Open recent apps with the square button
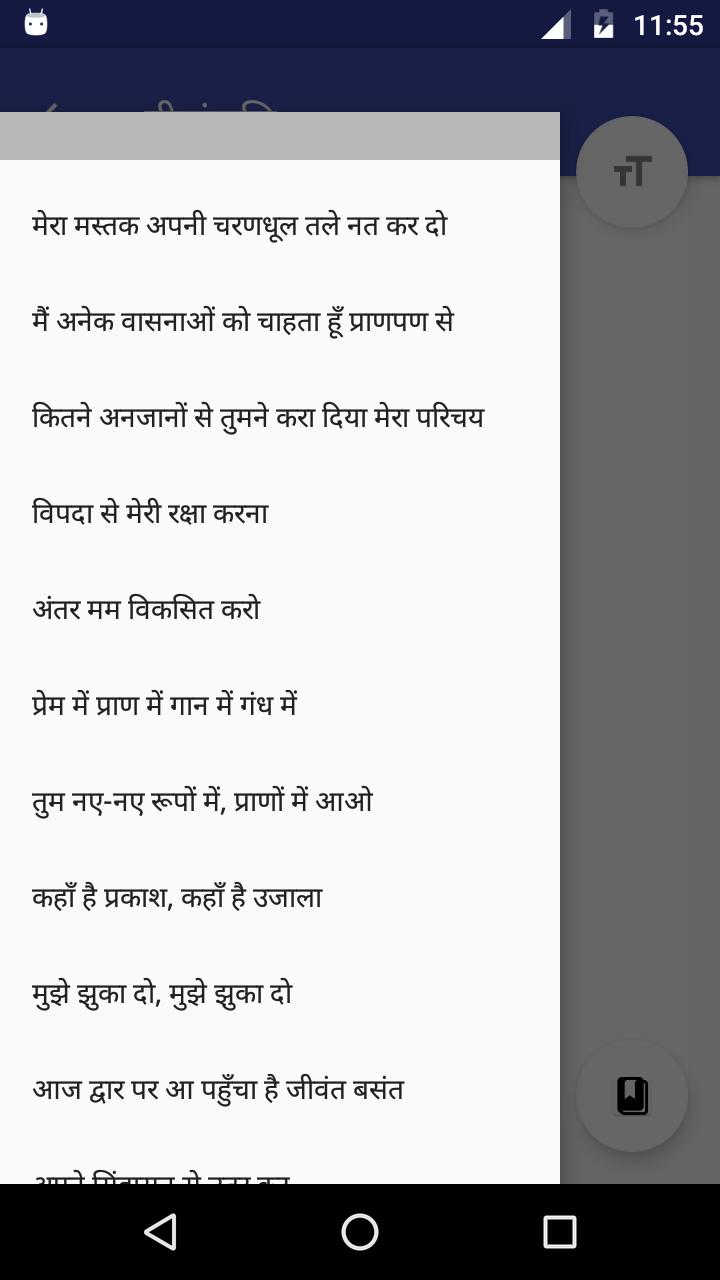This screenshot has height=1280, width=720. 561,1232
